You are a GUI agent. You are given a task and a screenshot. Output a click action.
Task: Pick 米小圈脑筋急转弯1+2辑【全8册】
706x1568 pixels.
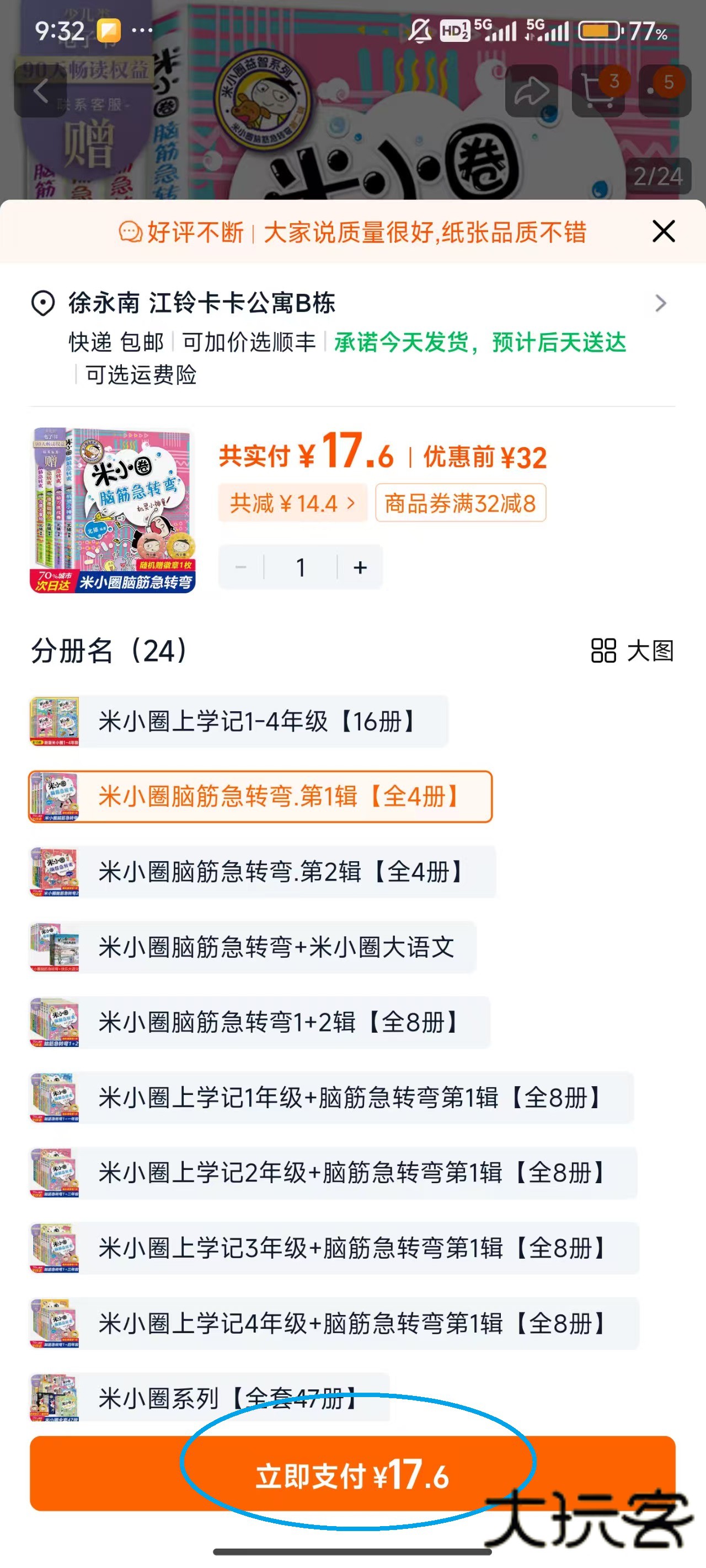[259, 1023]
